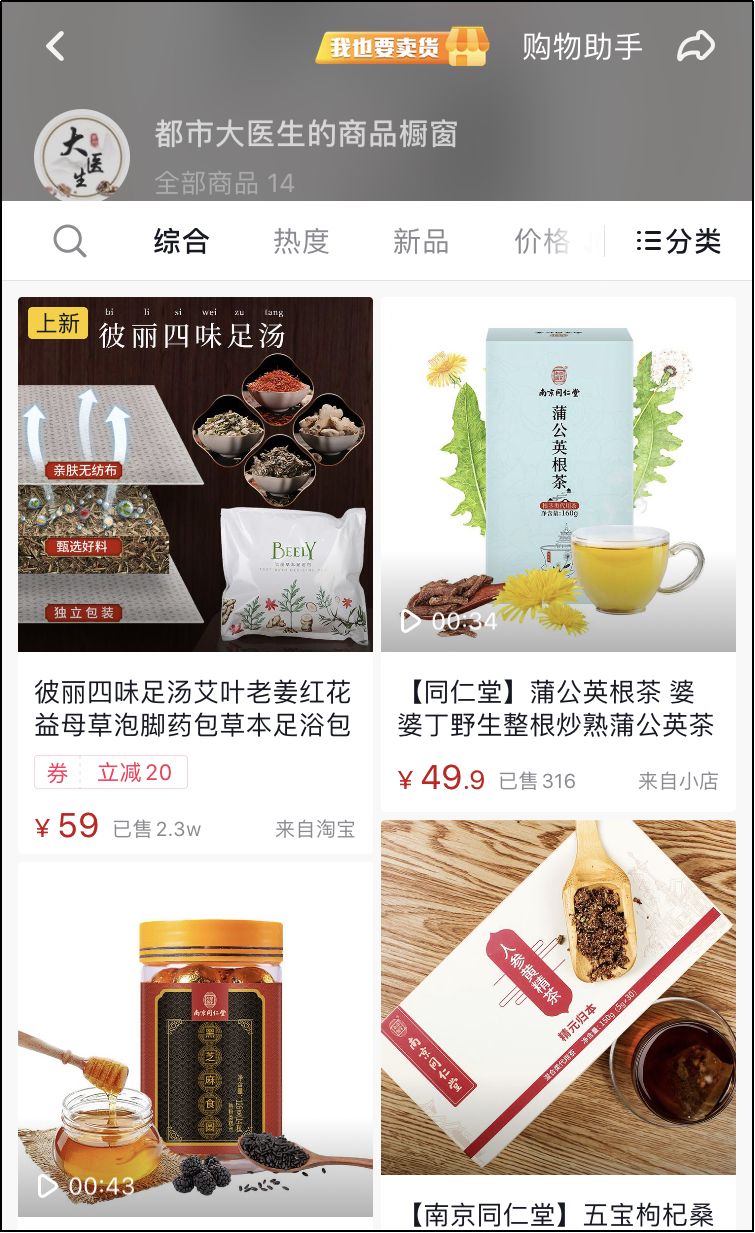Open the 购物助手 shopping assistant
755x1233 pixels.
tap(580, 45)
